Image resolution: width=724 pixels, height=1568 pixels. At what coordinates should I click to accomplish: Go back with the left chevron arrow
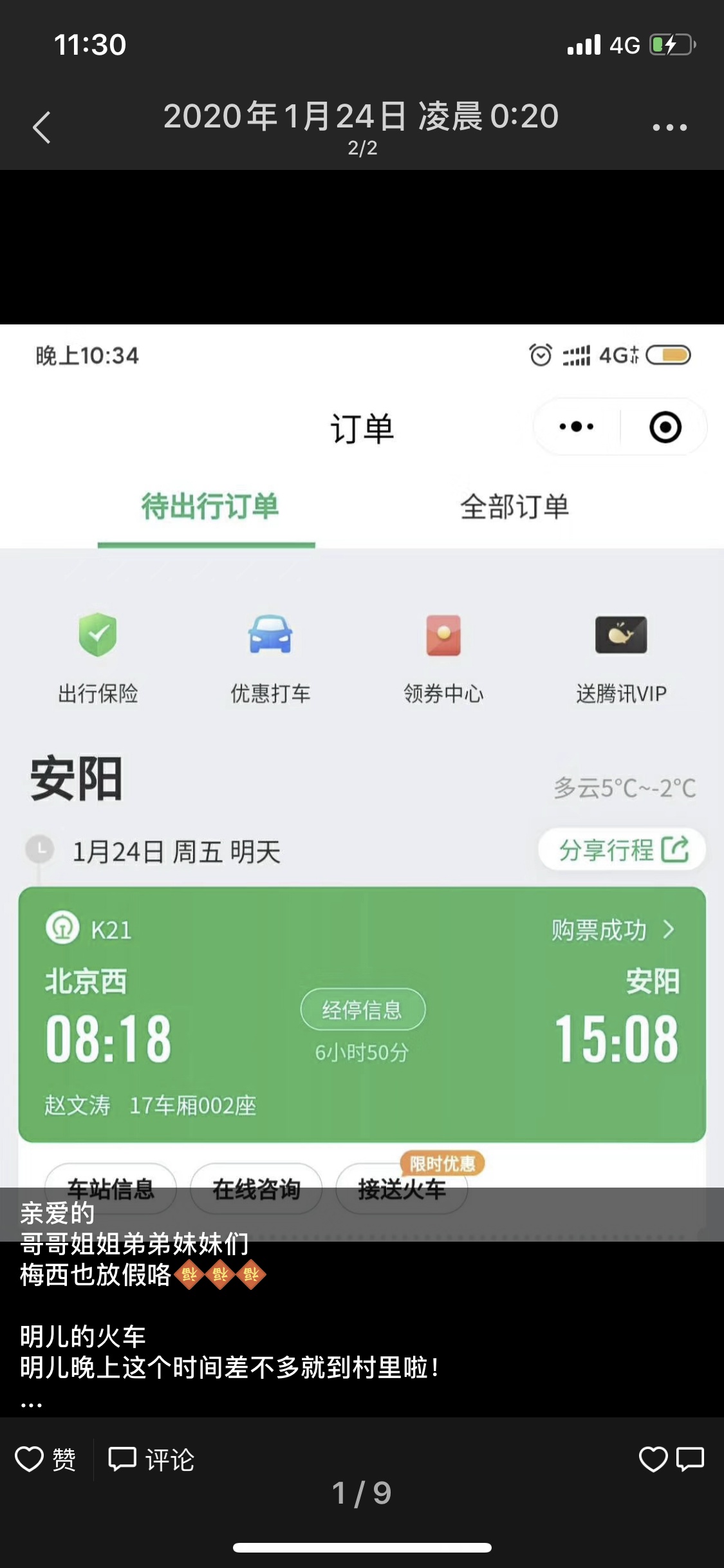pyautogui.click(x=40, y=127)
